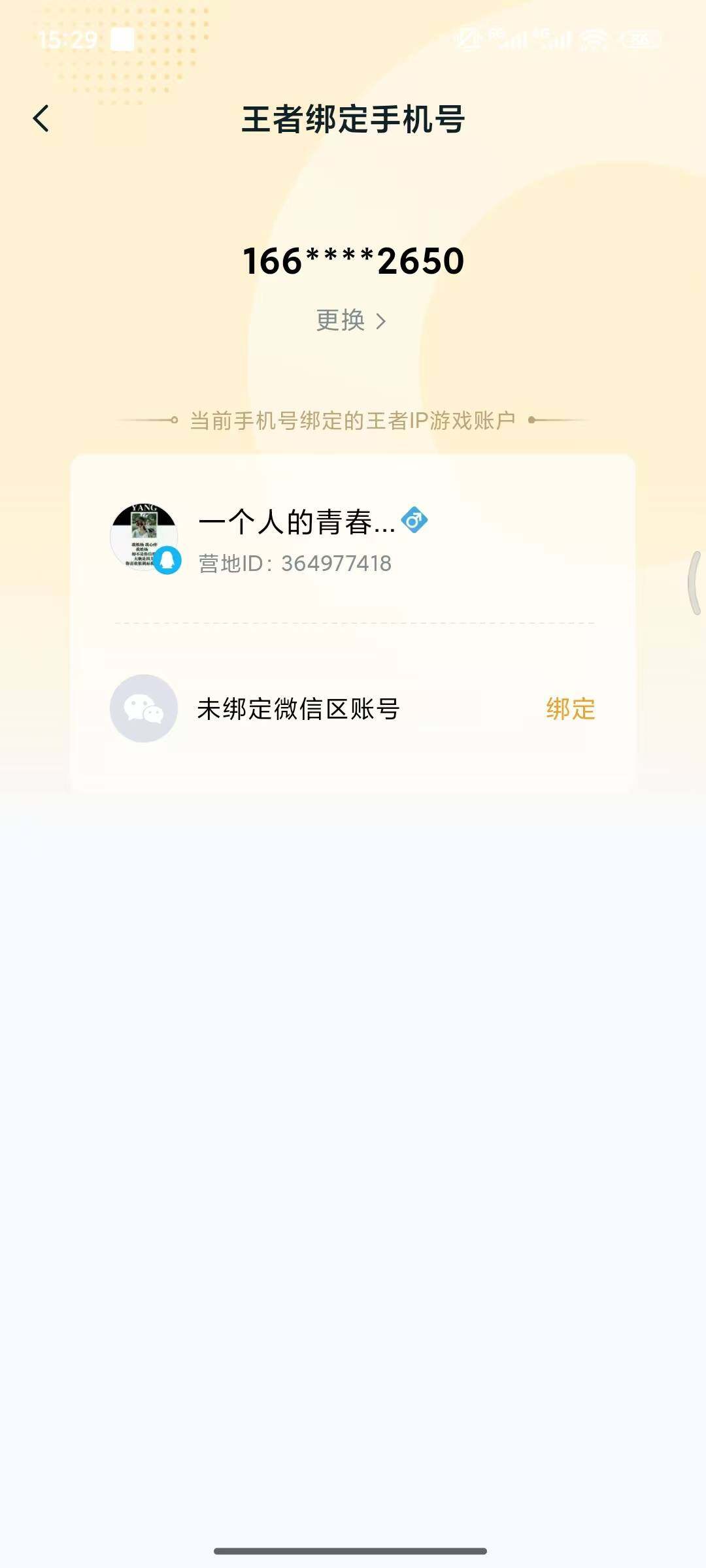Tap the nickname 一个人的青春
This screenshot has height=1568, width=706.
tap(294, 521)
